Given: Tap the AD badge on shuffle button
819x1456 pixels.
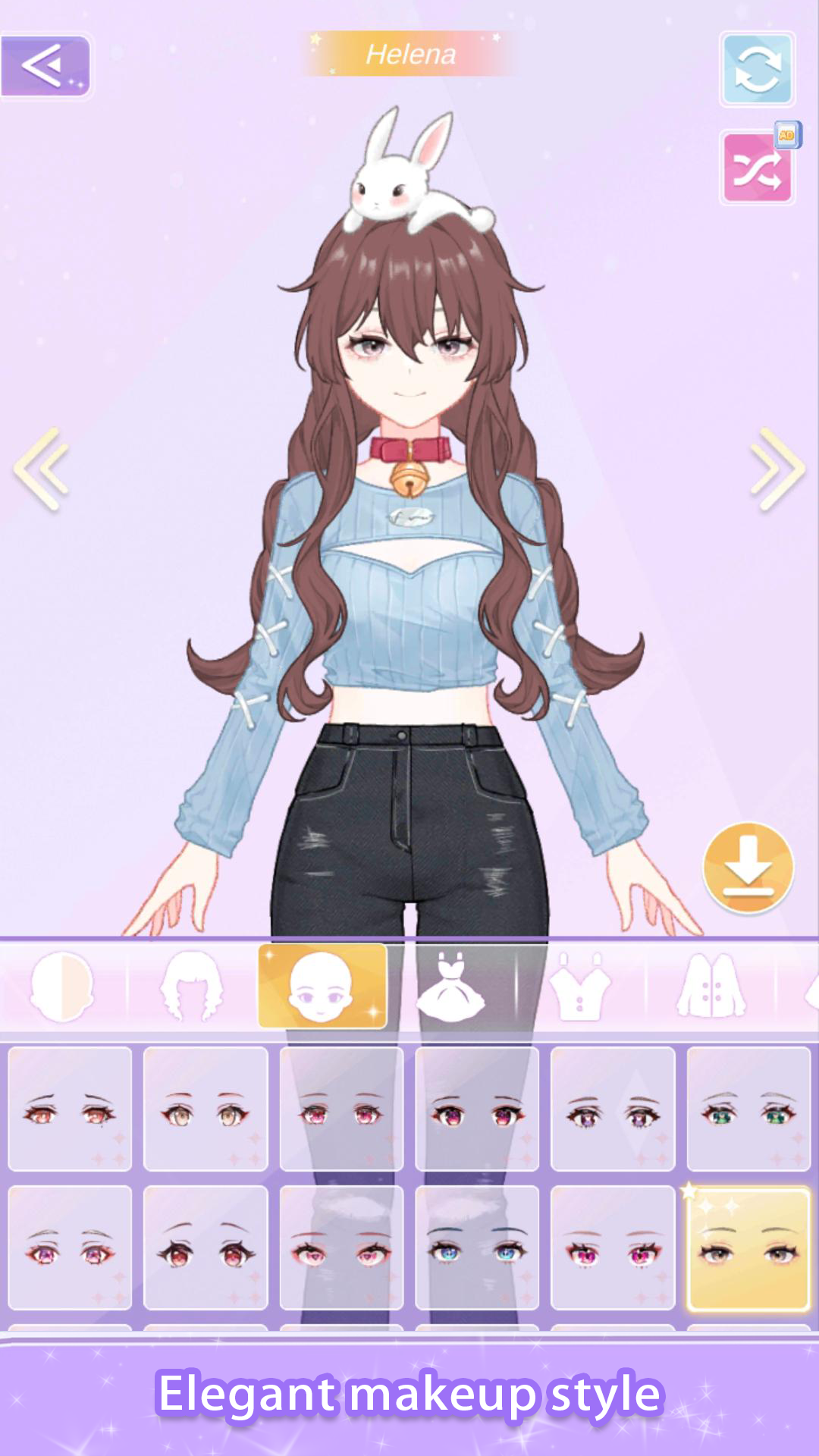Looking at the screenshot, I should 787,135.
